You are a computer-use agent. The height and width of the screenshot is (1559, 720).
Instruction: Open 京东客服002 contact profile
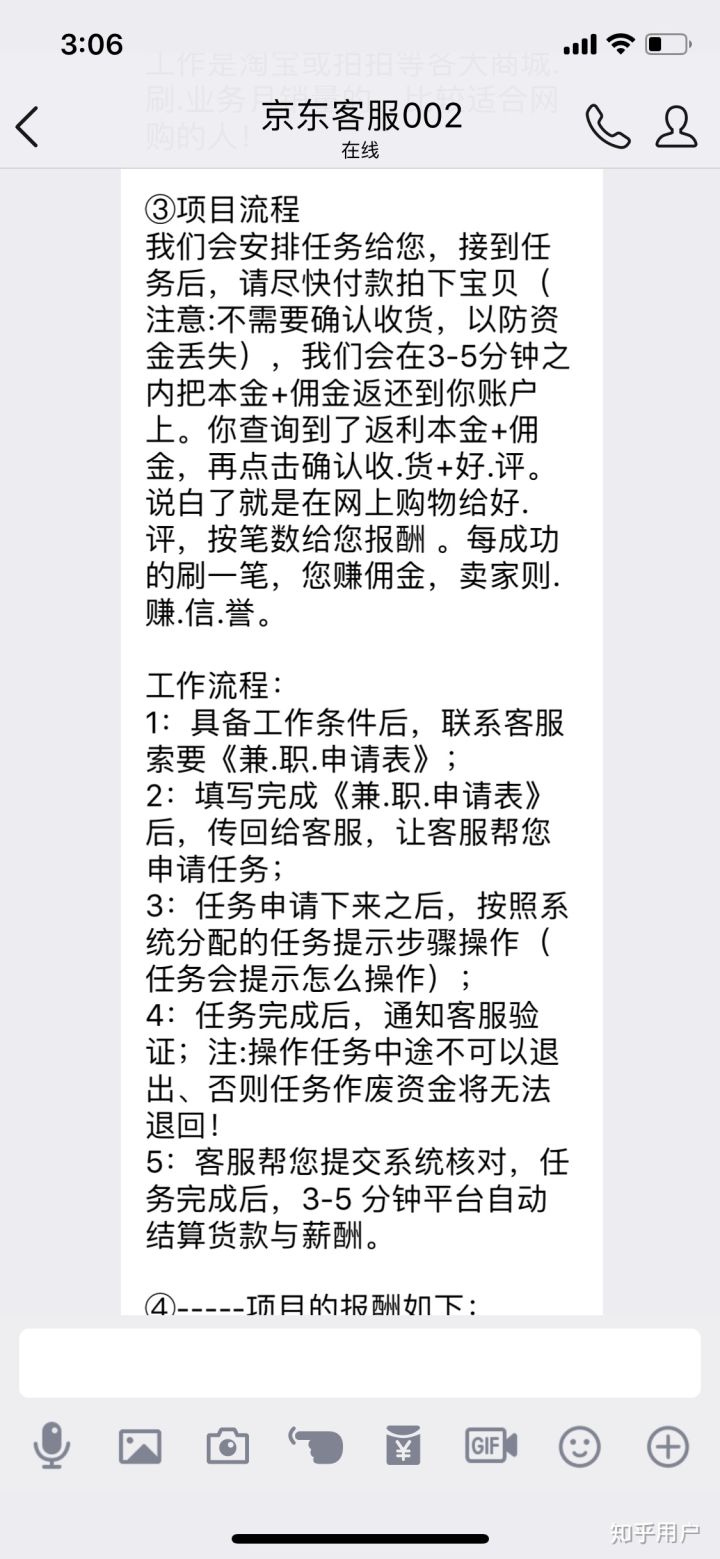(676, 127)
